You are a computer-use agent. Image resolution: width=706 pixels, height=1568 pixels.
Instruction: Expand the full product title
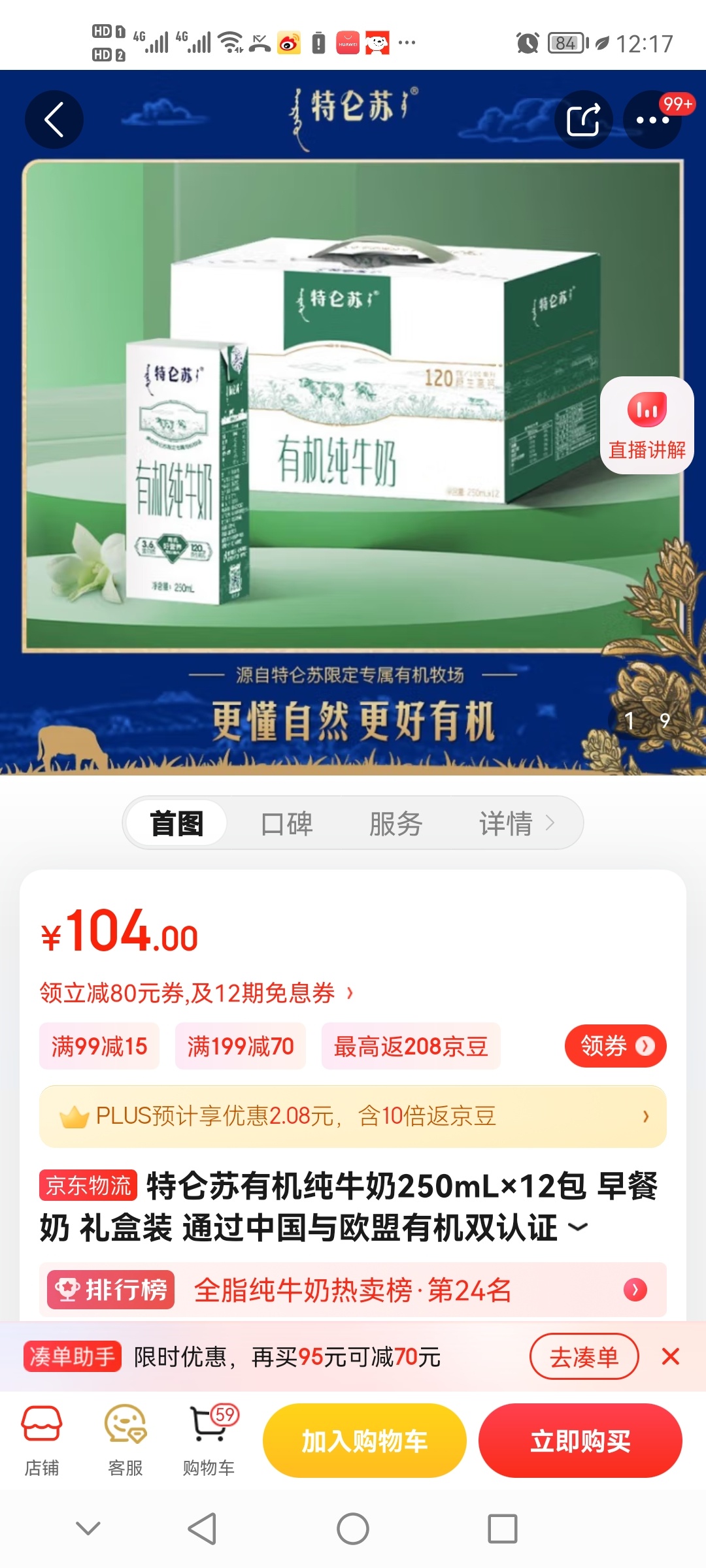[578, 1227]
